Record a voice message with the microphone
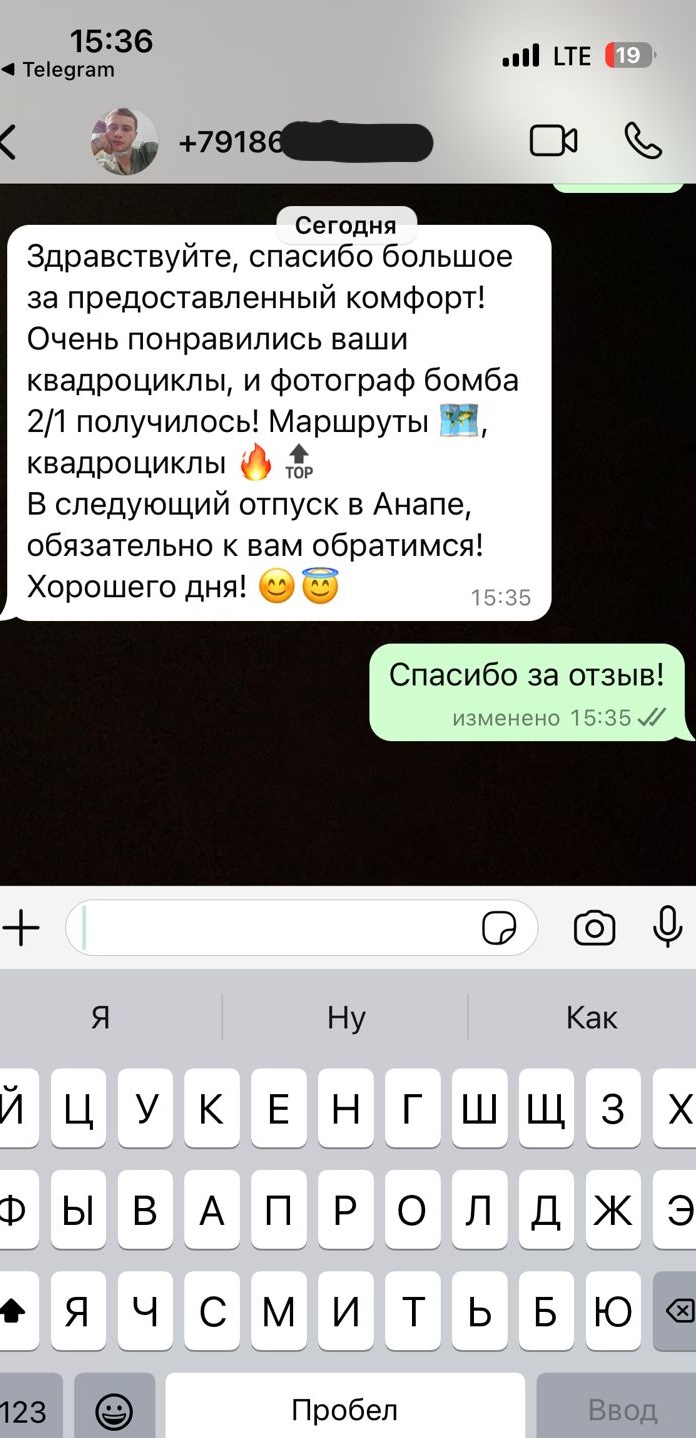696x1438 pixels. click(x=667, y=929)
